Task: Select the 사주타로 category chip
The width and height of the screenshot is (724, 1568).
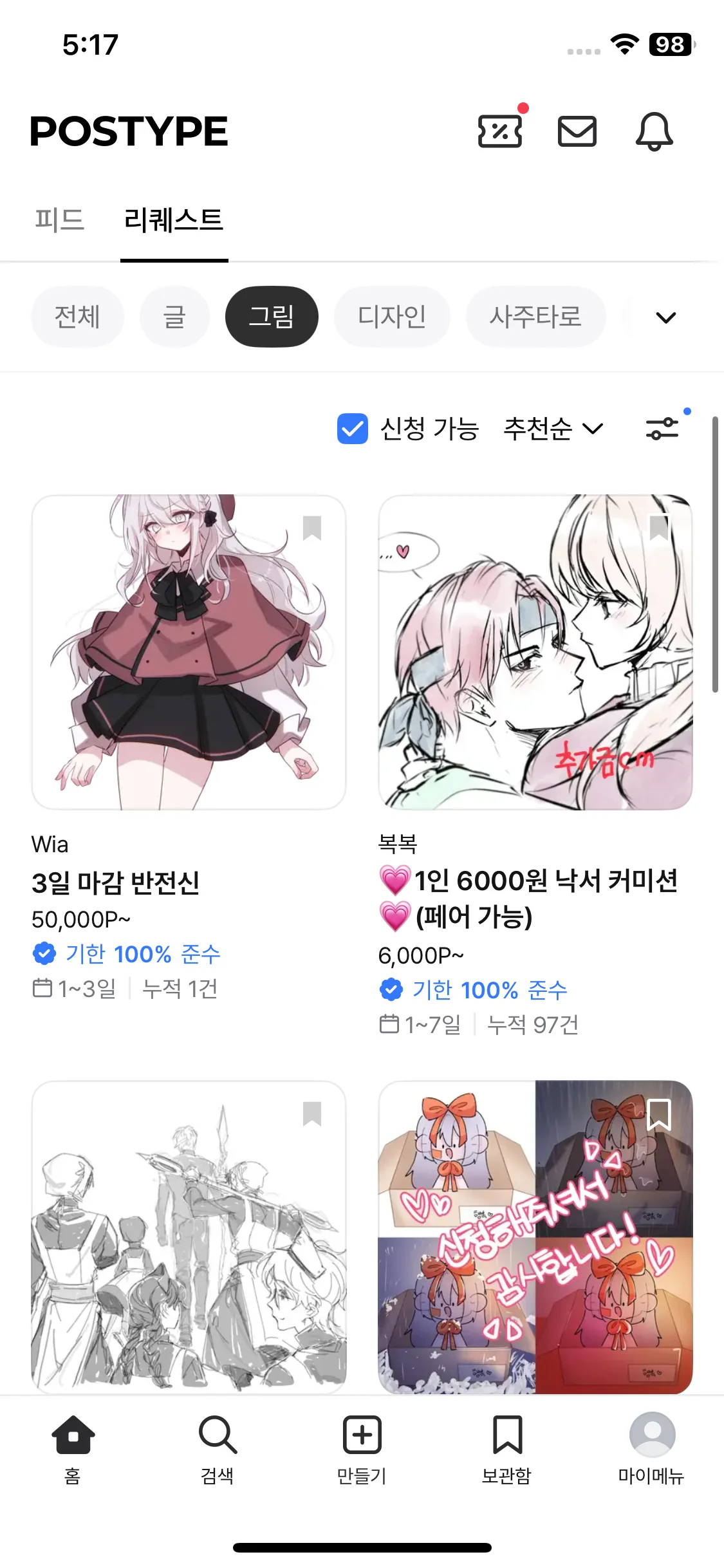Action: point(535,317)
